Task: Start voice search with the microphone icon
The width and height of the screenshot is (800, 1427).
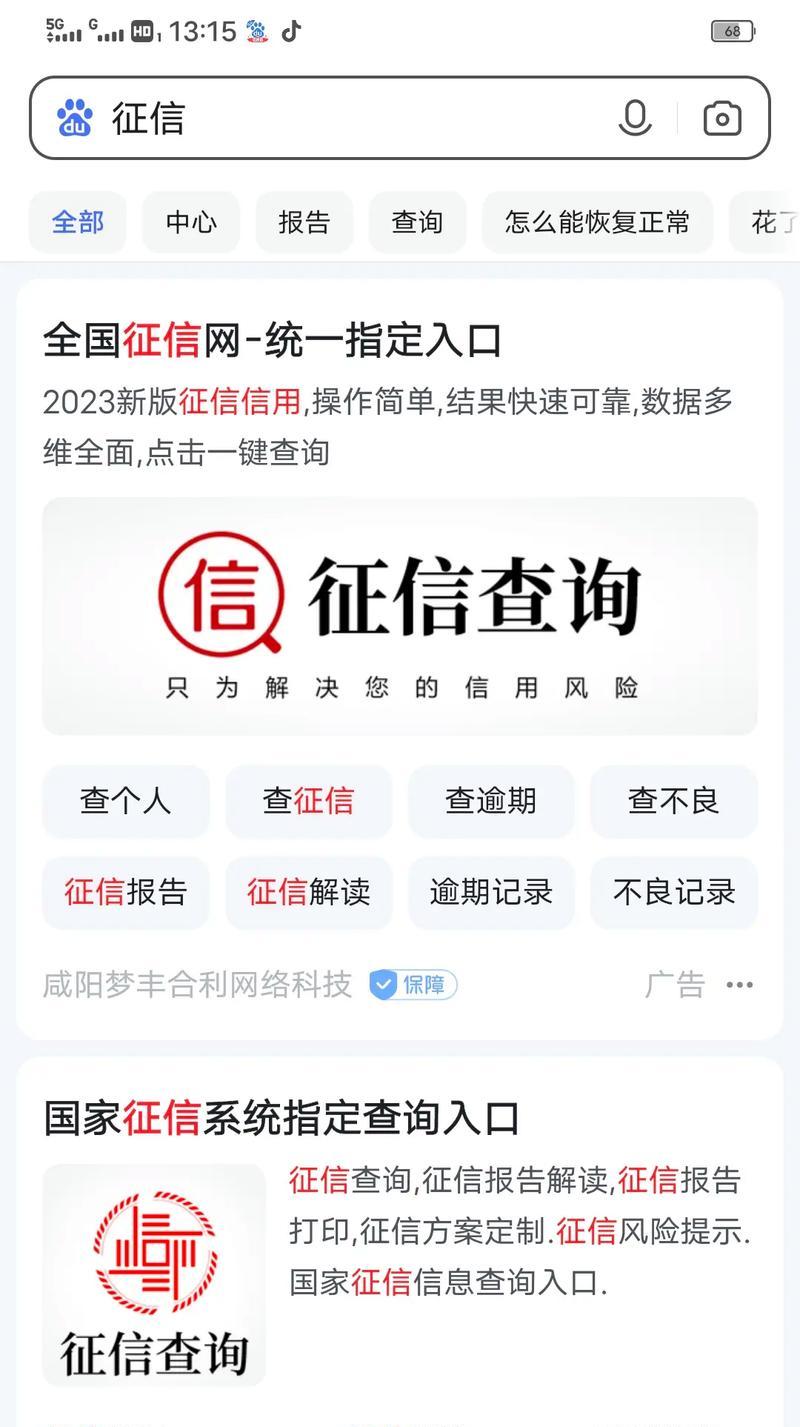Action: (x=635, y=118)
